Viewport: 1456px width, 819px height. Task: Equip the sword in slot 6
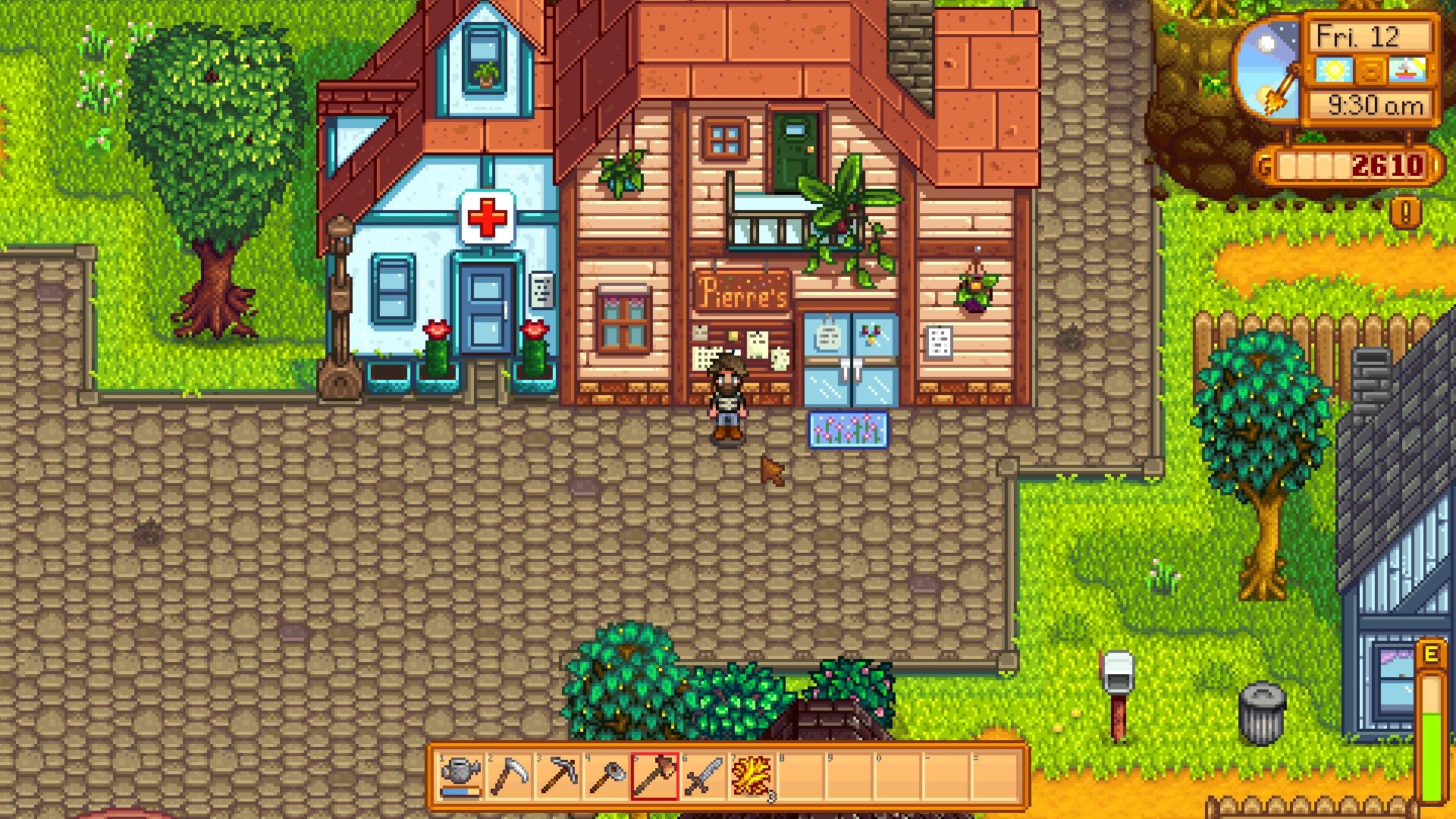(703, 776)
